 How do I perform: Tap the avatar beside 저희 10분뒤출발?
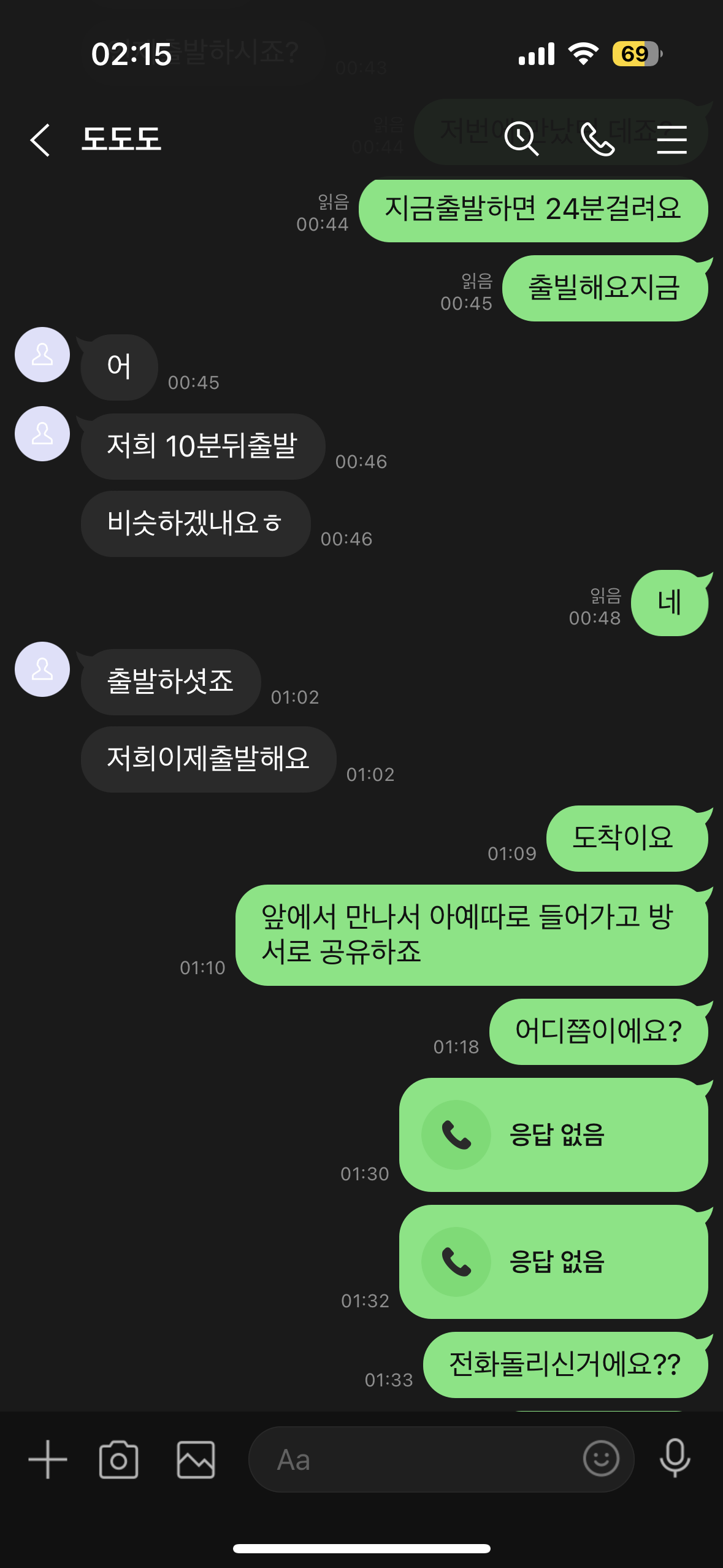coord(42,434)
